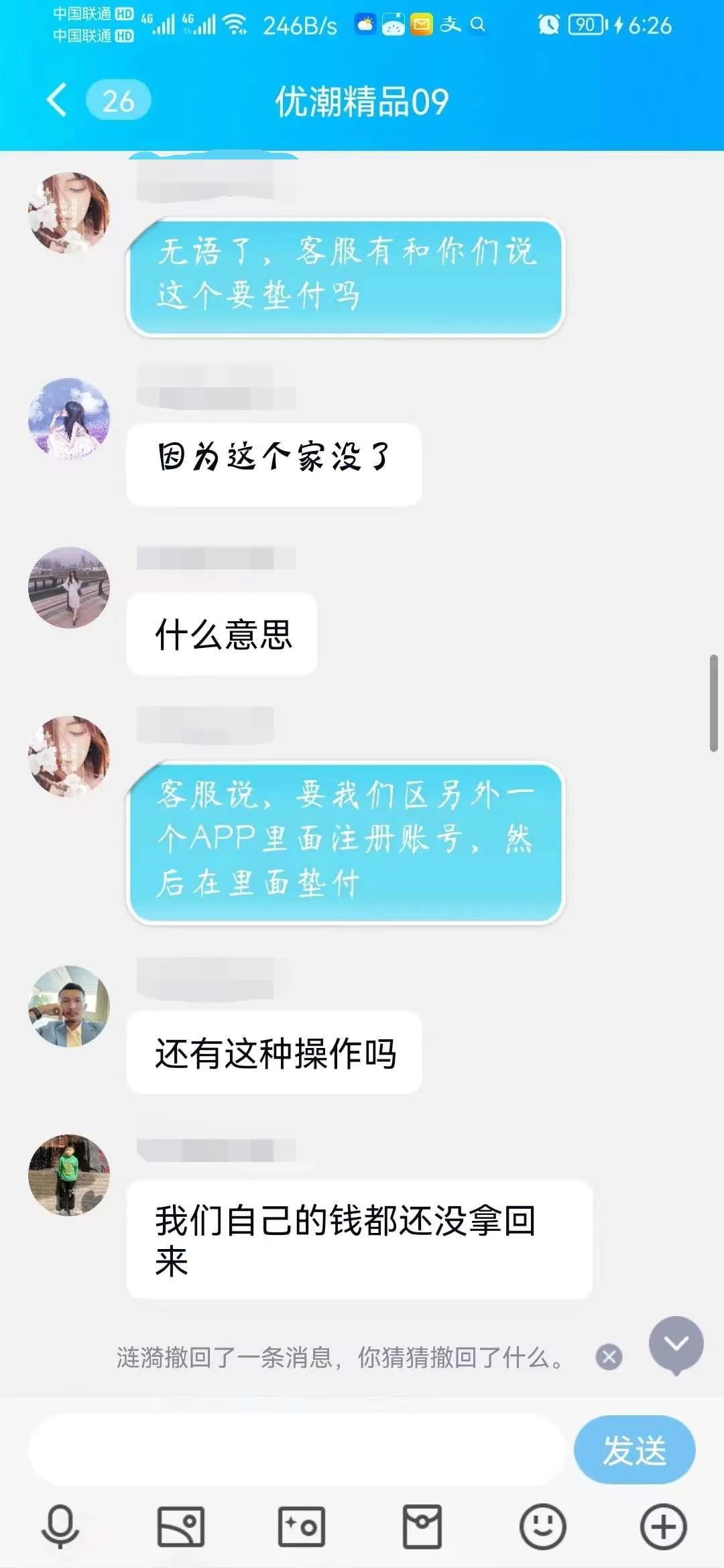Open the emoji panel

[x=542, y=1526]
